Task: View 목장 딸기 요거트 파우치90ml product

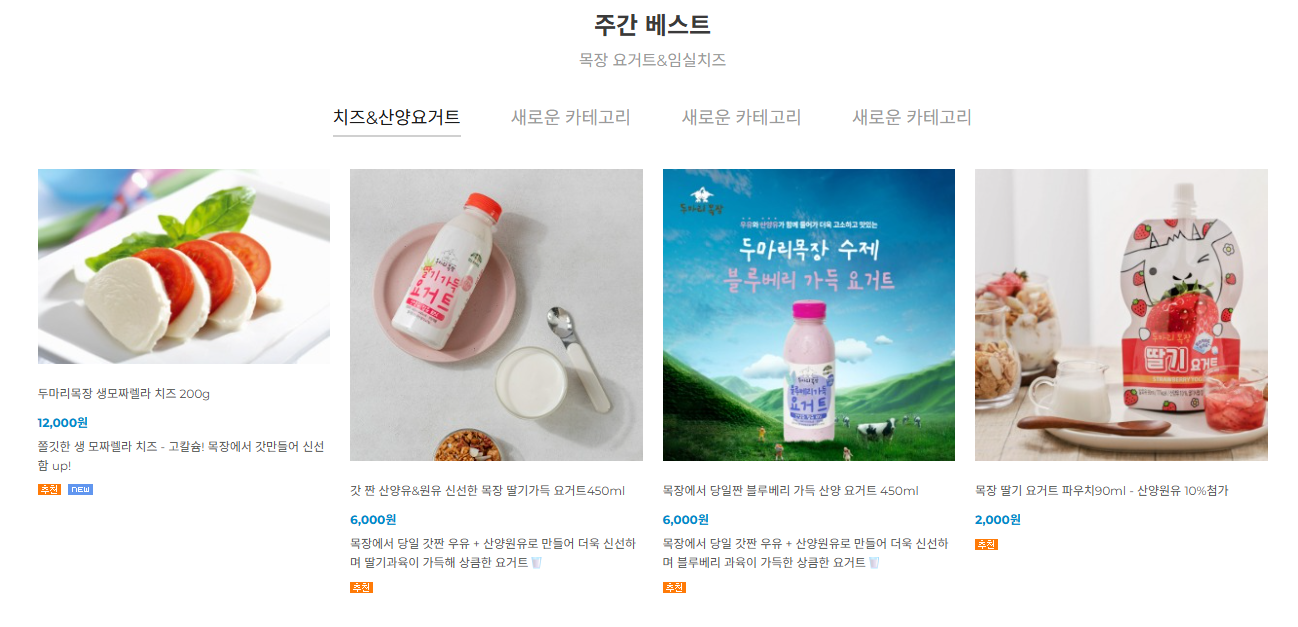Action: click(1101, 490)
